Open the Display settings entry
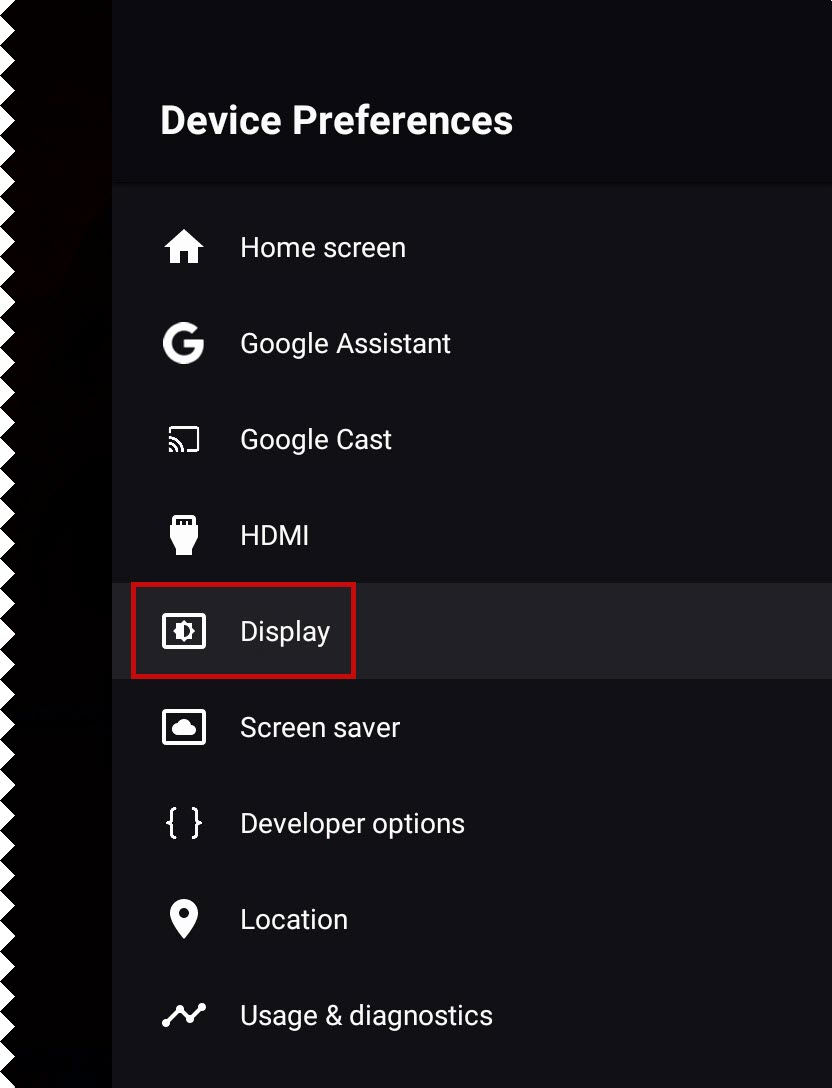 point(284,631)
